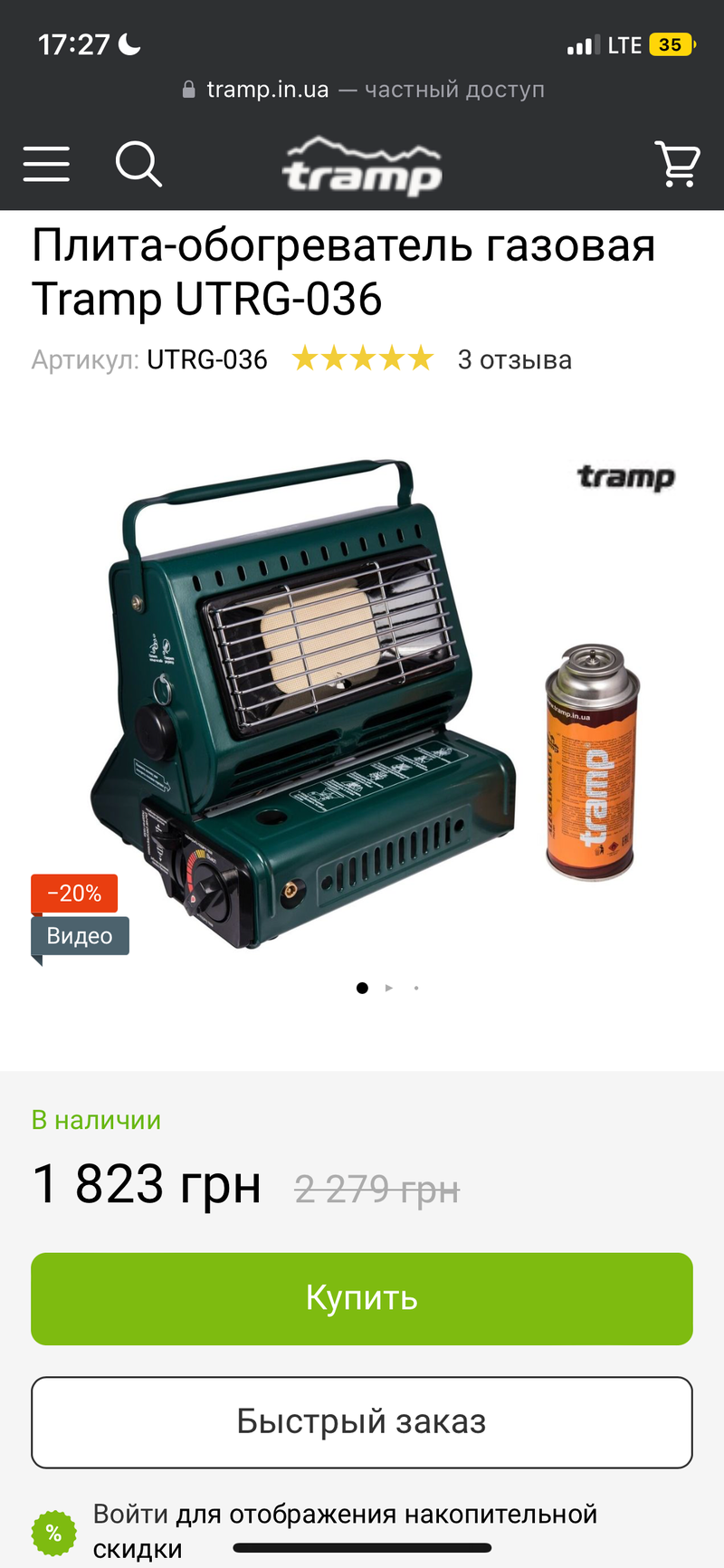Tap the Купить button
The height and width of the screenshot is (1568, 724).
click(x=362, y=1298)
